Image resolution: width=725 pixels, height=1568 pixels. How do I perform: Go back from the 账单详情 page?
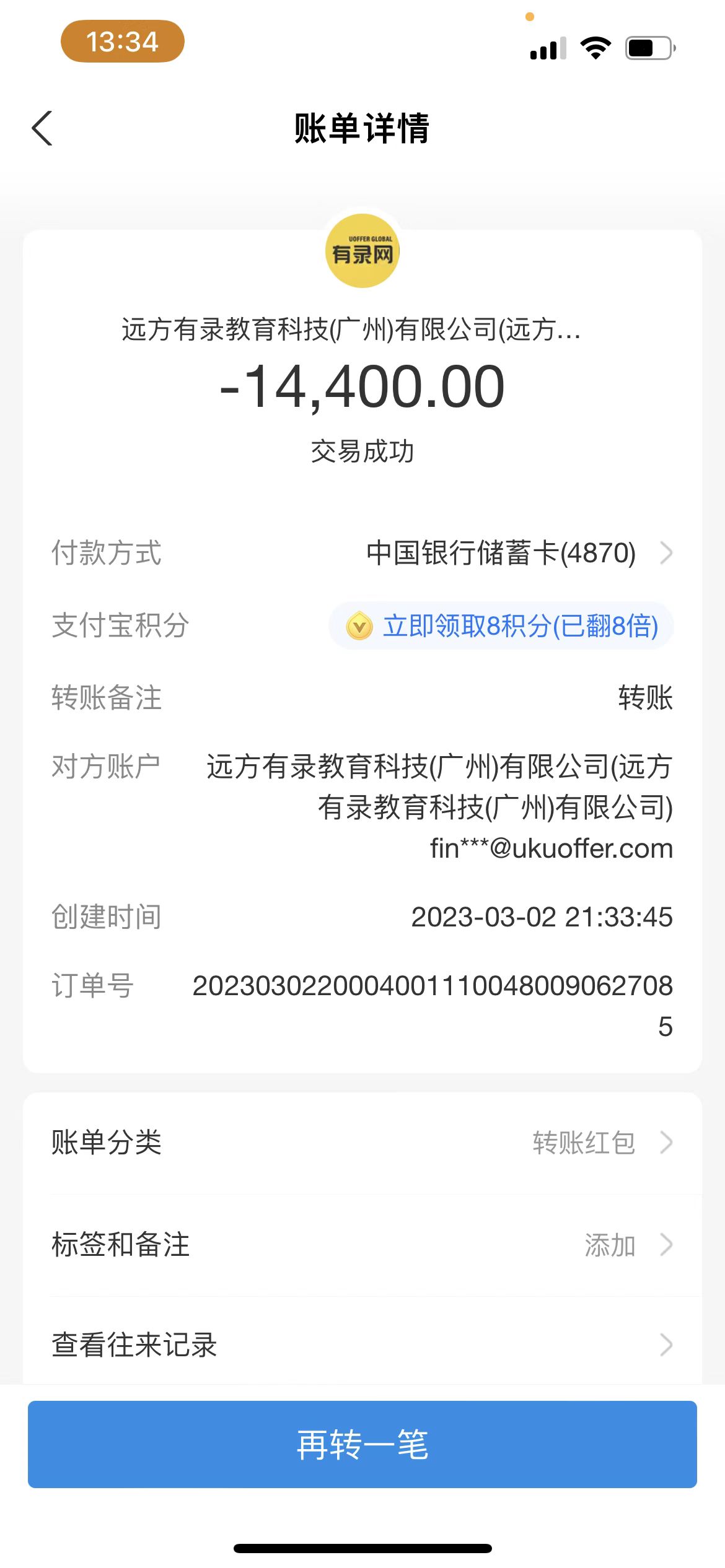[42, 129]
